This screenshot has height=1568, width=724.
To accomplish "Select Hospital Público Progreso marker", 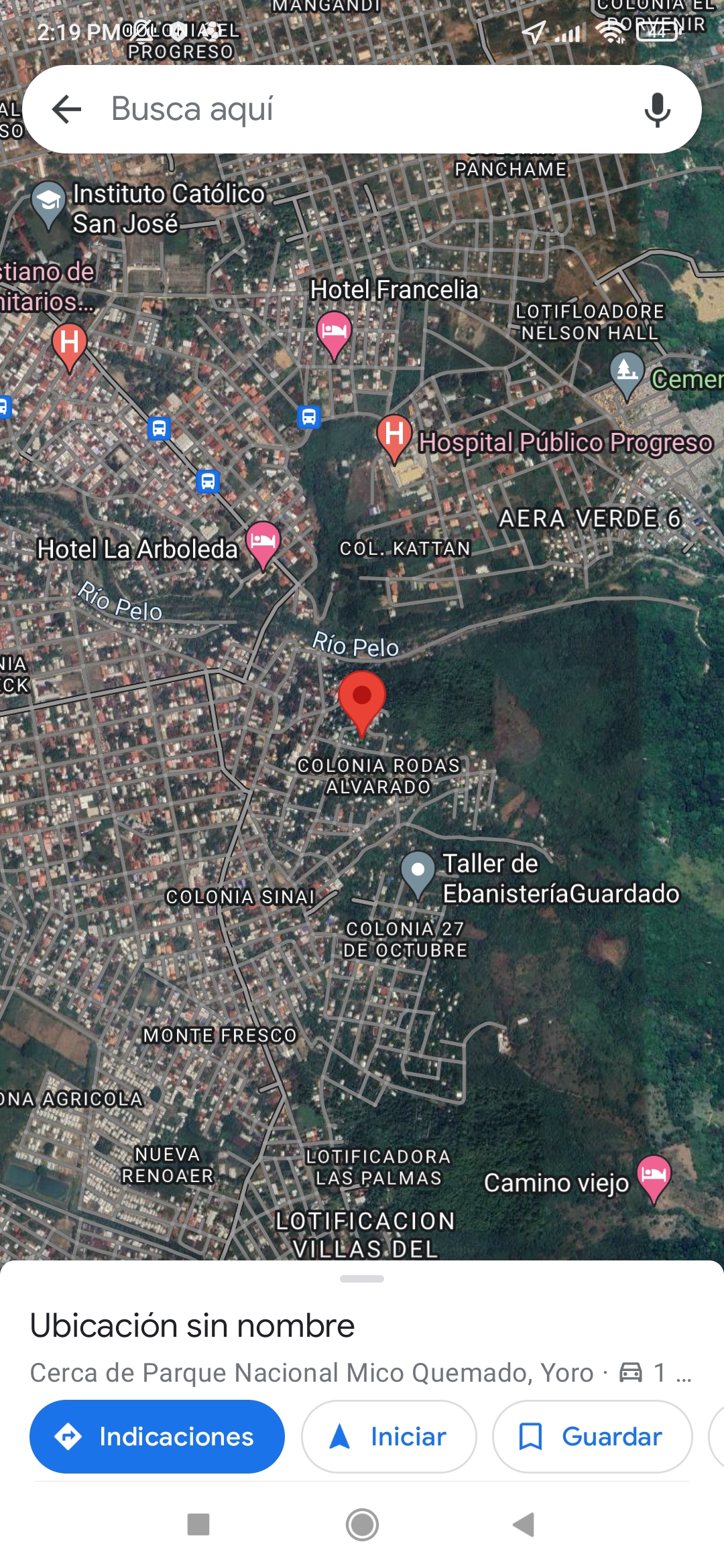I will pyautogui.click(x=394, y=436).
